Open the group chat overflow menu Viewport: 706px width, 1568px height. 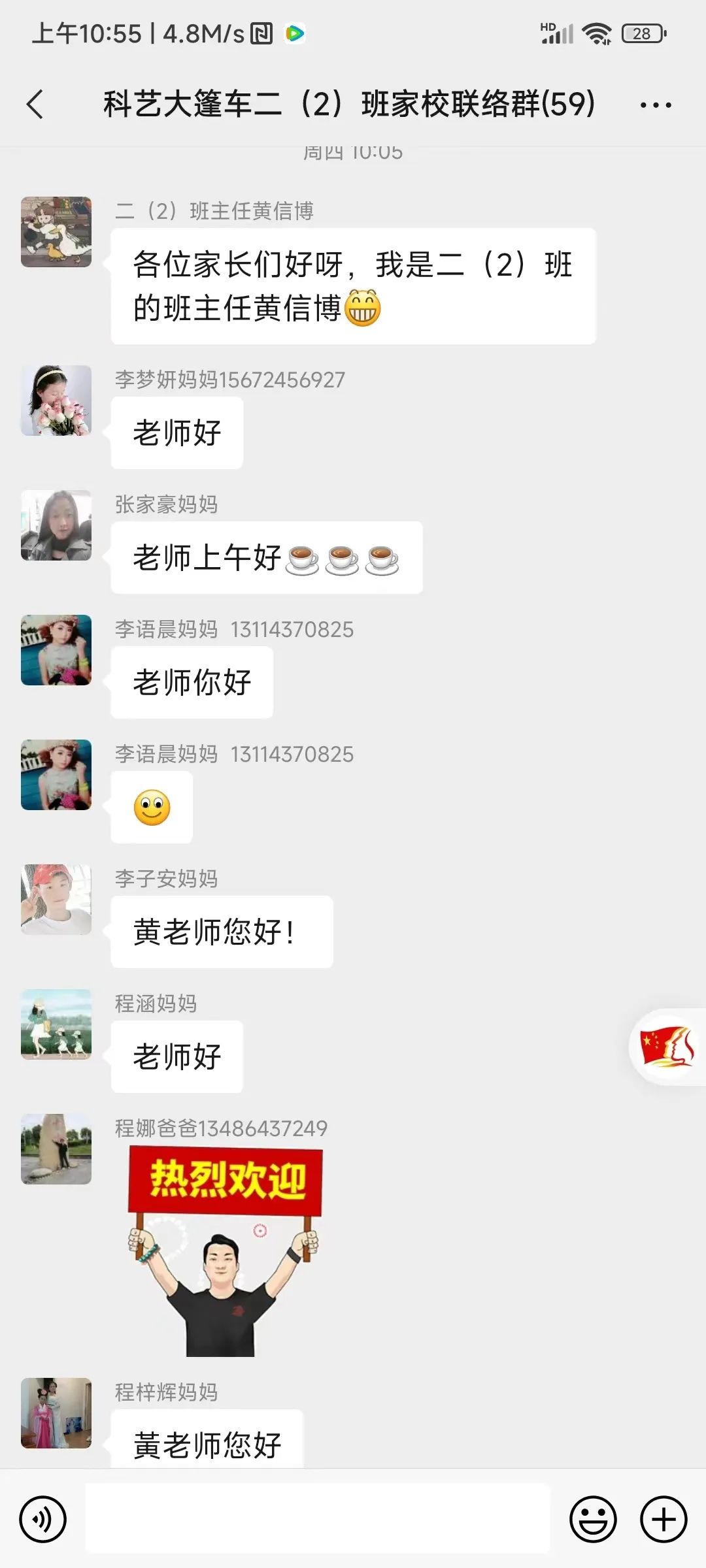pyautogui.click(x=655, y=105)
